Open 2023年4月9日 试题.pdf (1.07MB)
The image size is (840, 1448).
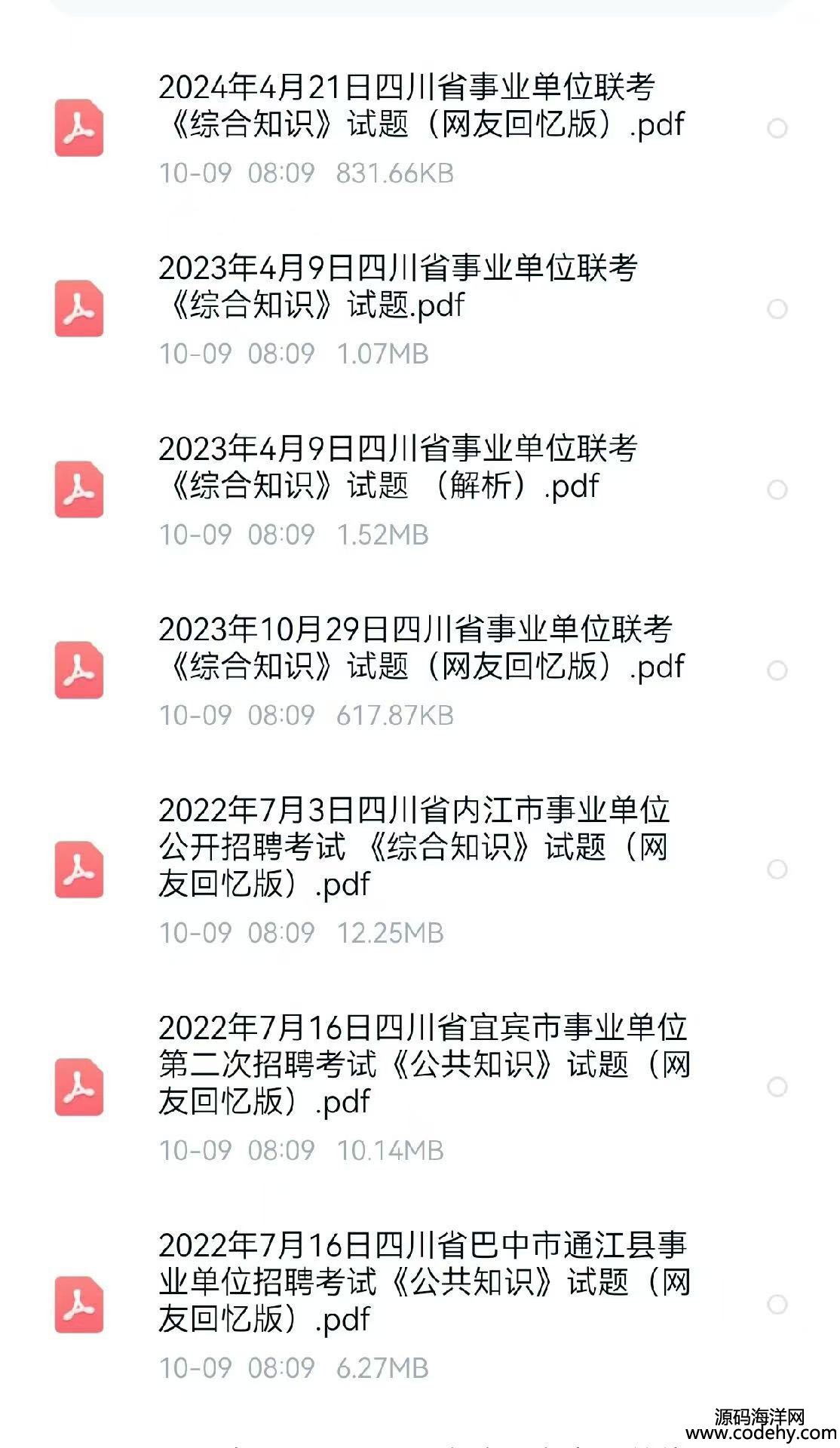click(x=397, y=287)
